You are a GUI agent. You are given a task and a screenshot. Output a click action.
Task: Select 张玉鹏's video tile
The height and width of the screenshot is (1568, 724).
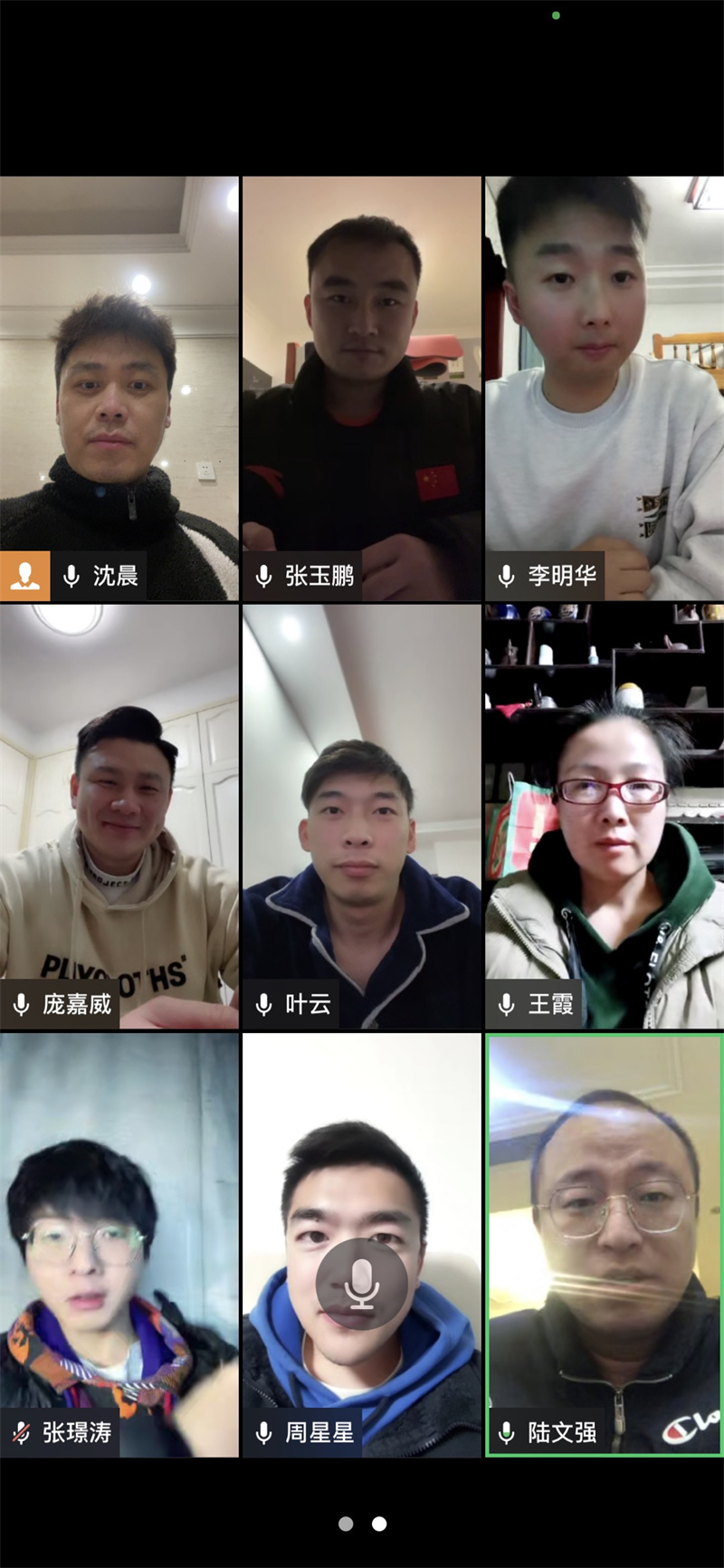click(x=362, y=387)
